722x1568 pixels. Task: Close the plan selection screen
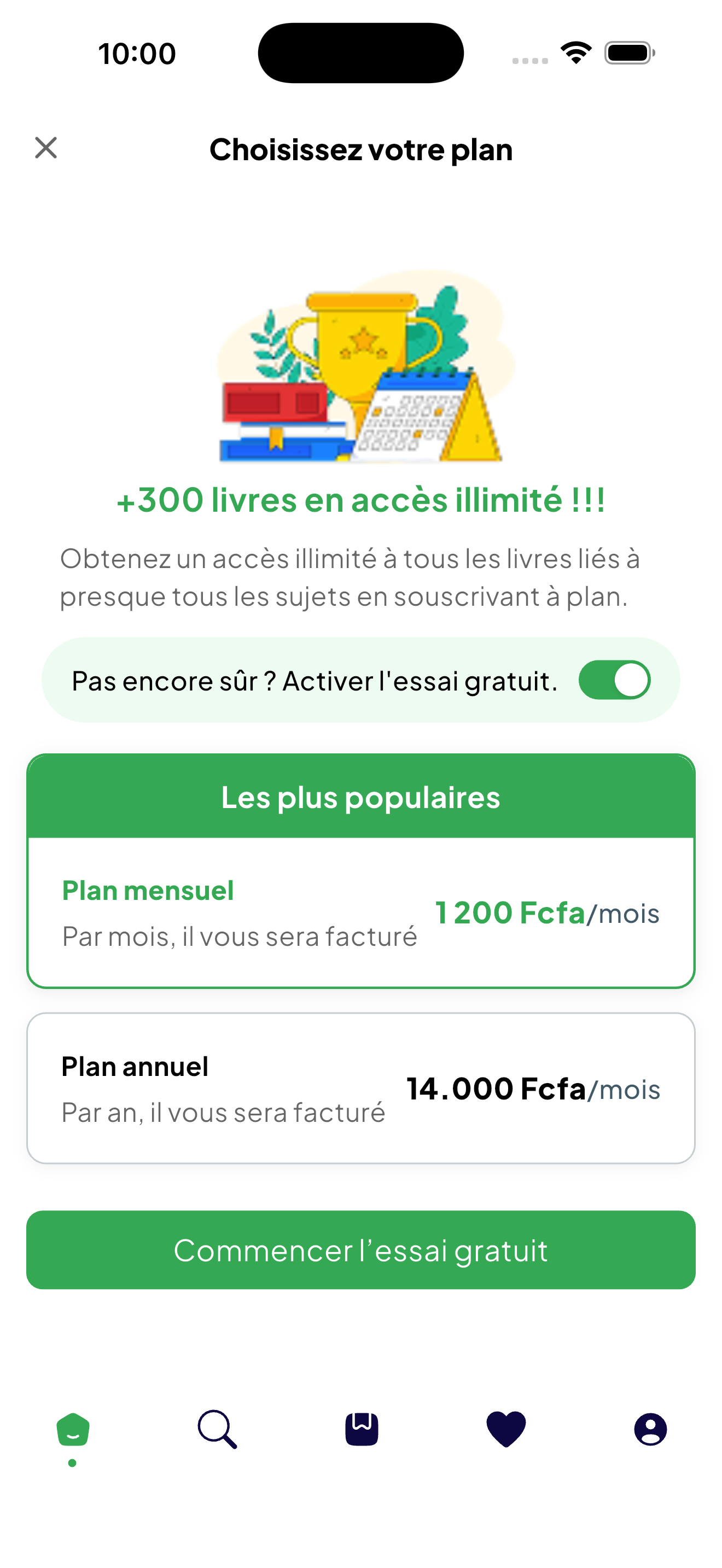[45, 148]
